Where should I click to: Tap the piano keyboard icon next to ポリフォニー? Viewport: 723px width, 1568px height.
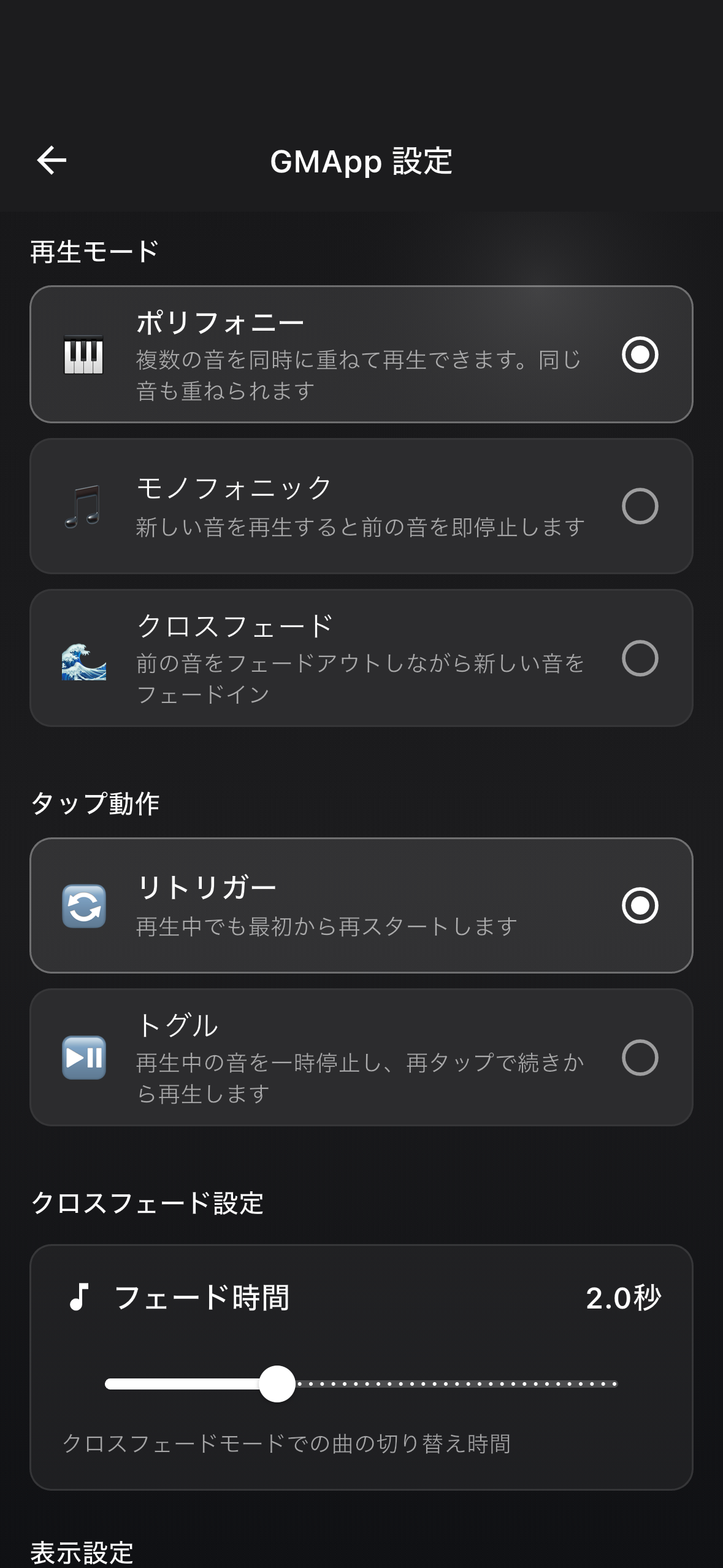click(84, 355)
